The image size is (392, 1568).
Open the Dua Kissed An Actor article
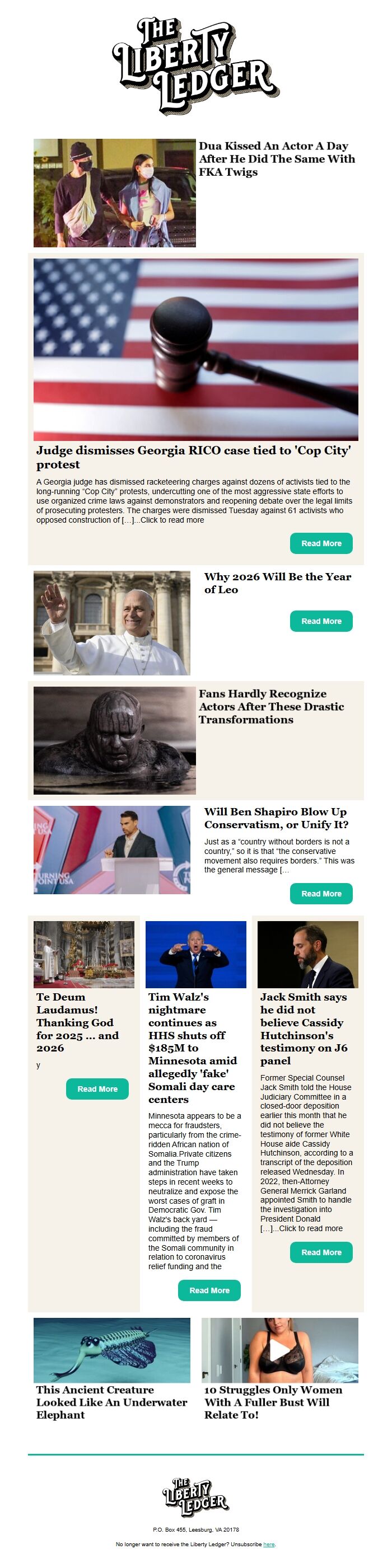(x=276, y=159)
